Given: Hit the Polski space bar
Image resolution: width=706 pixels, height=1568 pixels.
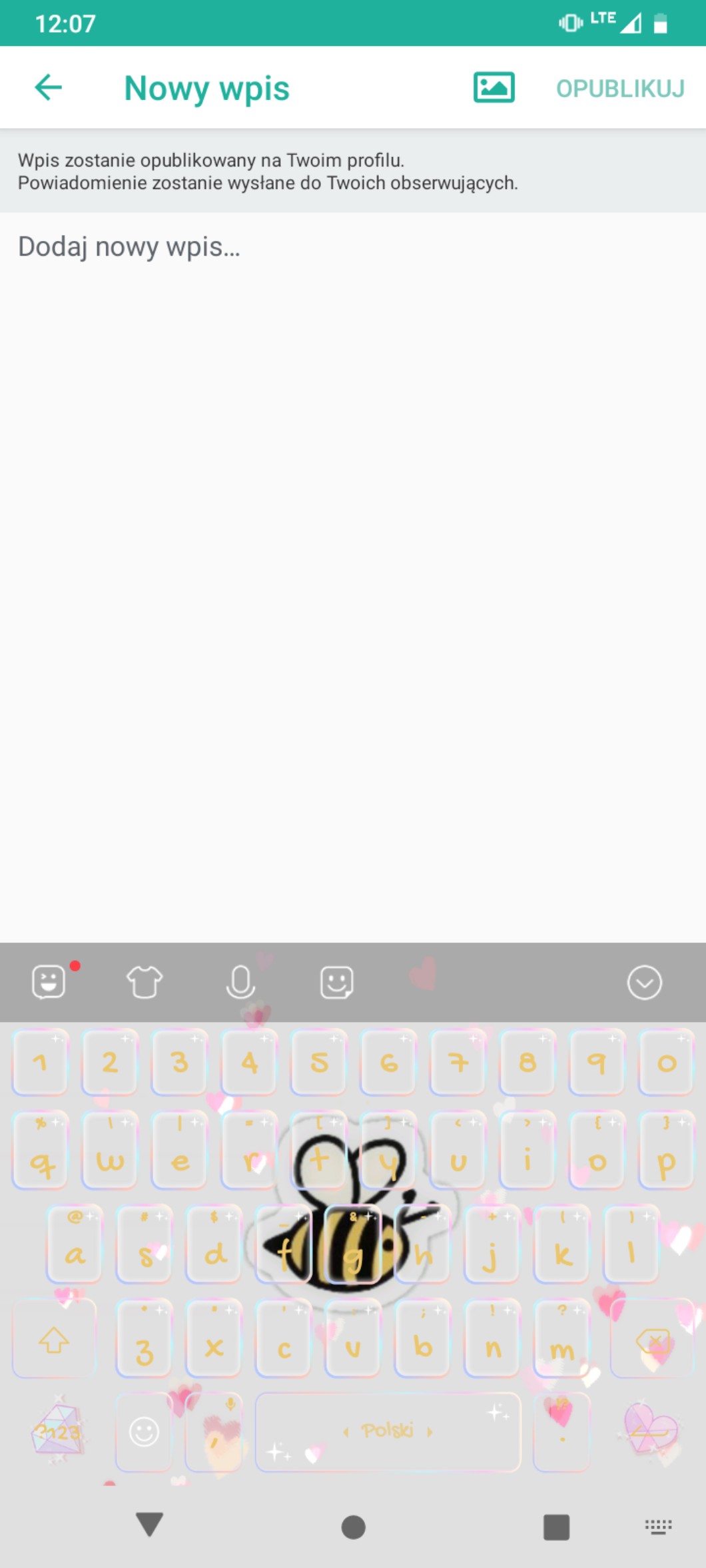Looking at the screenshot, I should pos(388,1431).
